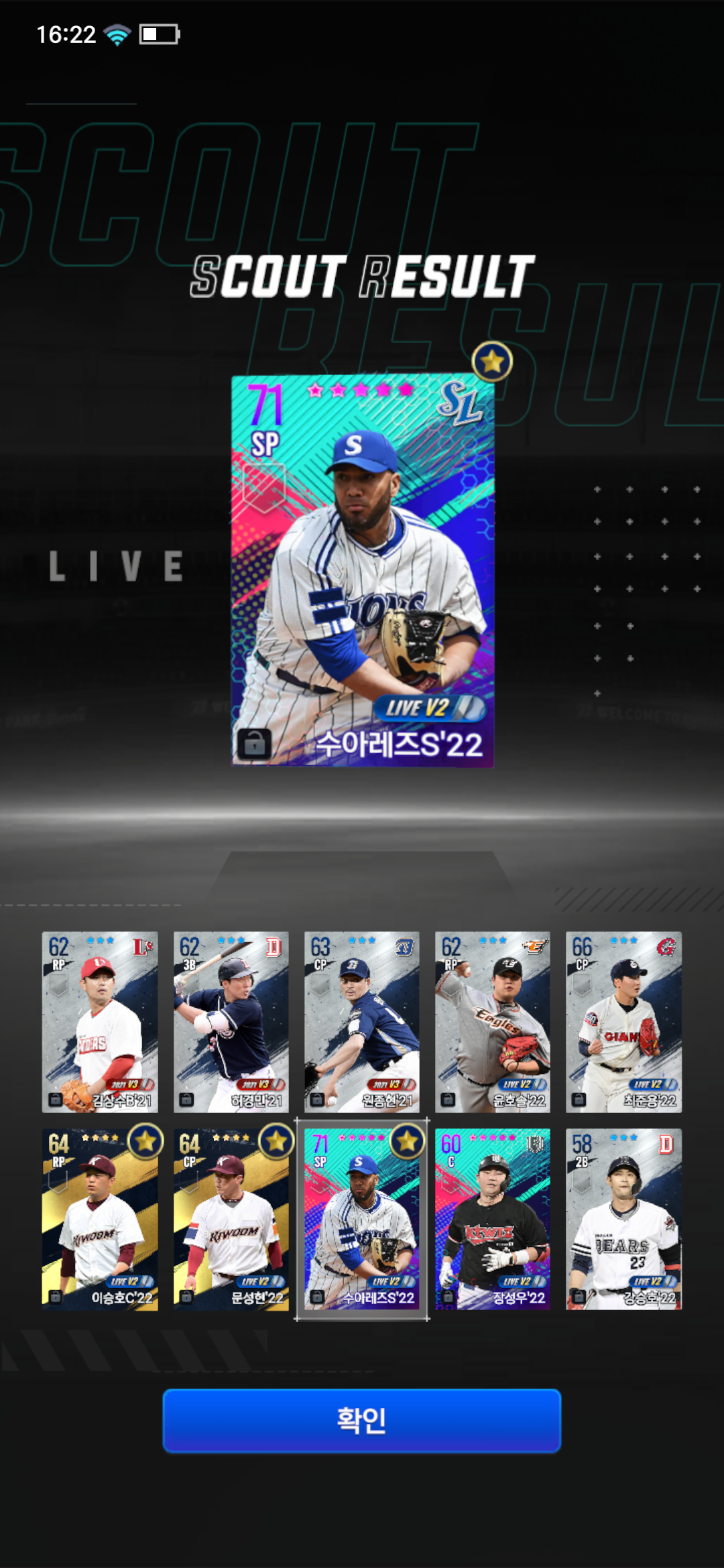Tap the lock icon on the large 수아레즈S'22 card
Screen dimensions: 724x1568
point(254,744)
